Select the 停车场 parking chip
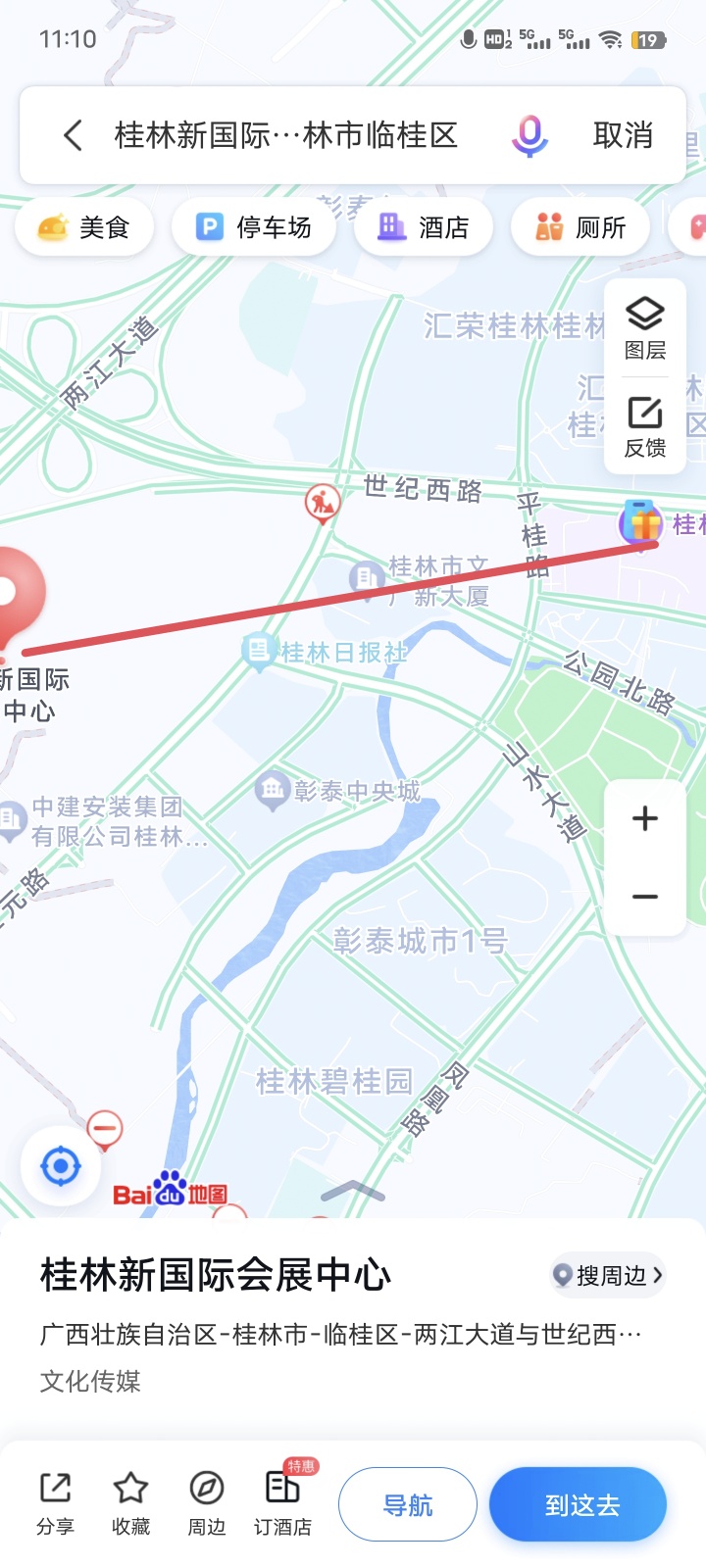 (x=254, y=227)
